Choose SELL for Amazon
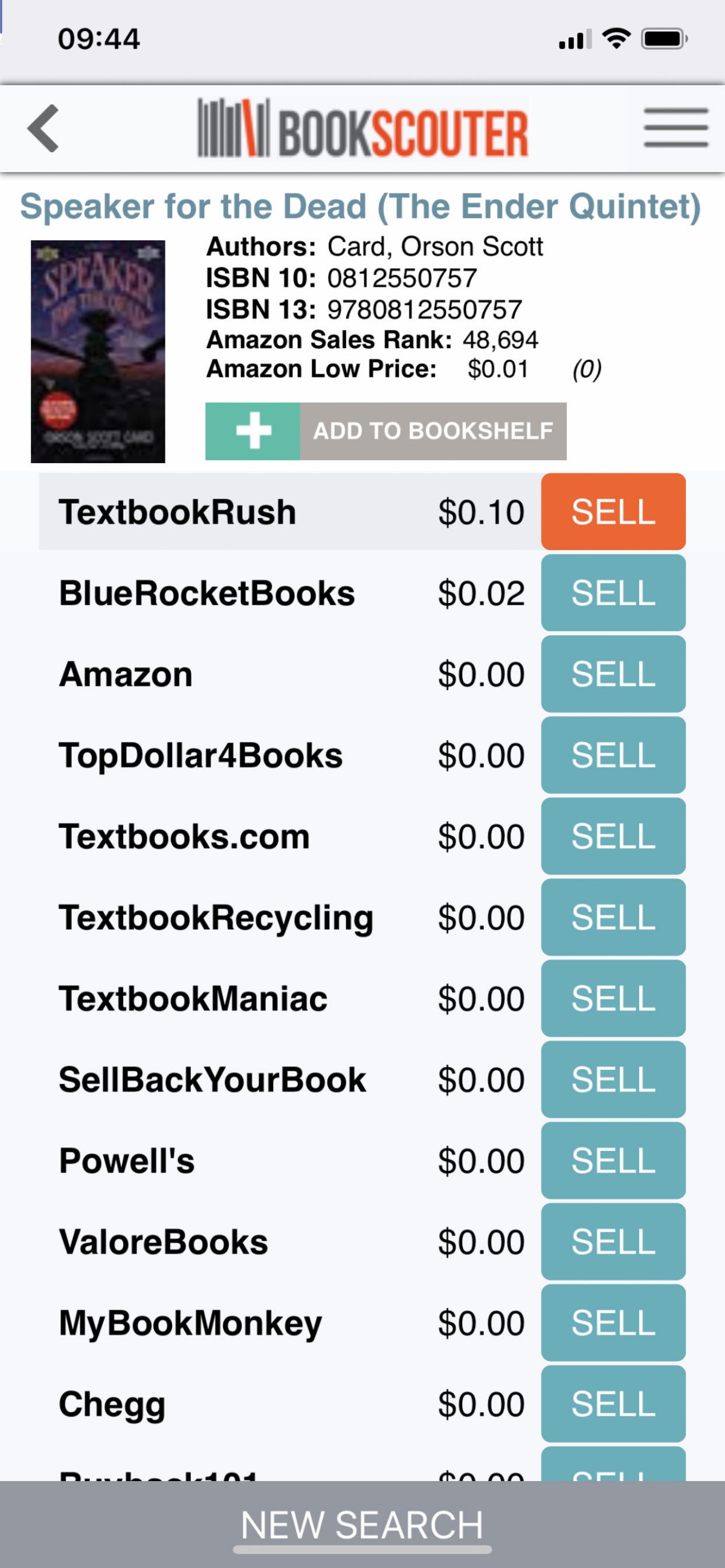 (x=613, y=674)
